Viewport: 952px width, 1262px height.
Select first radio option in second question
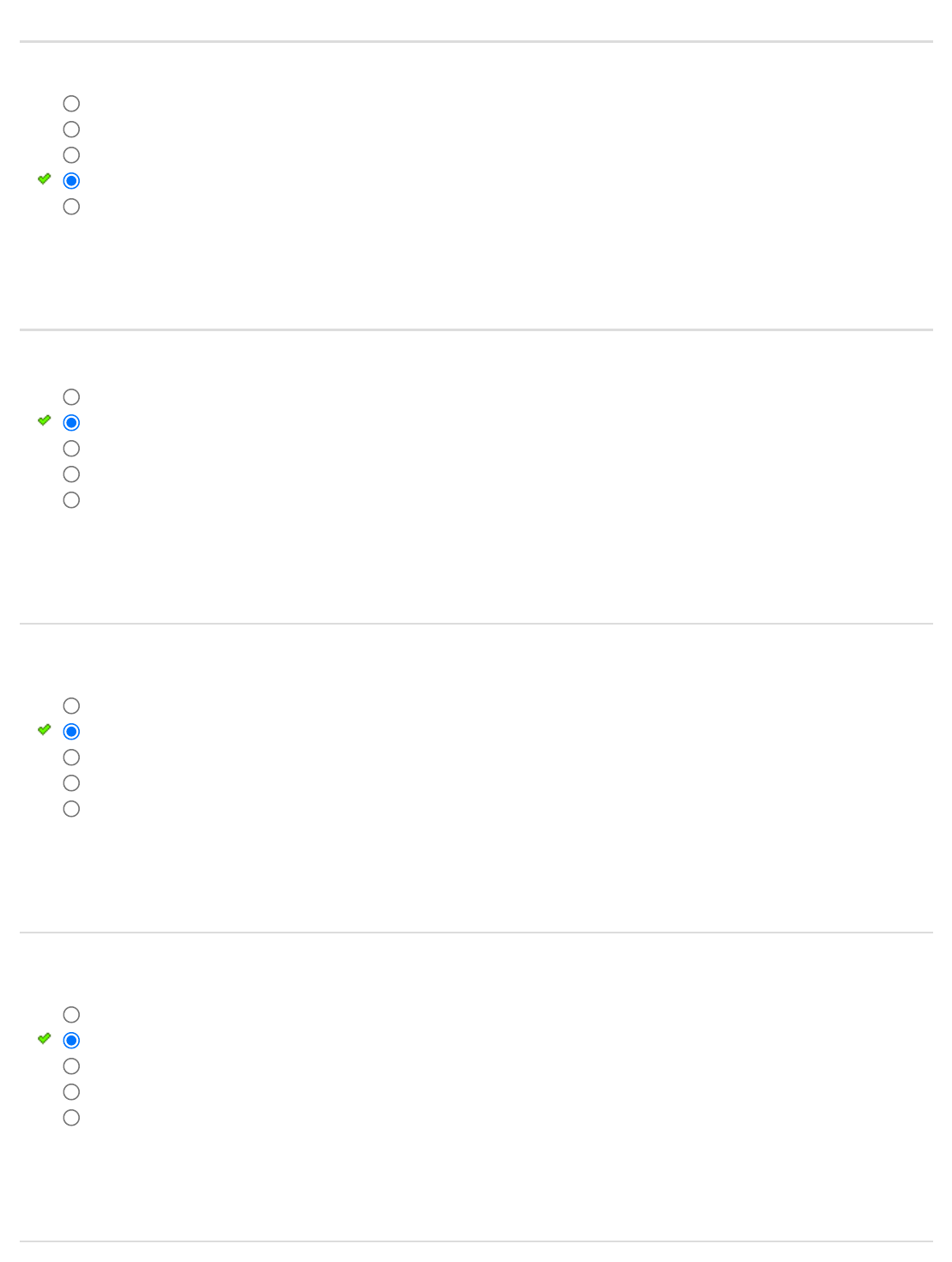click(71, 397)
